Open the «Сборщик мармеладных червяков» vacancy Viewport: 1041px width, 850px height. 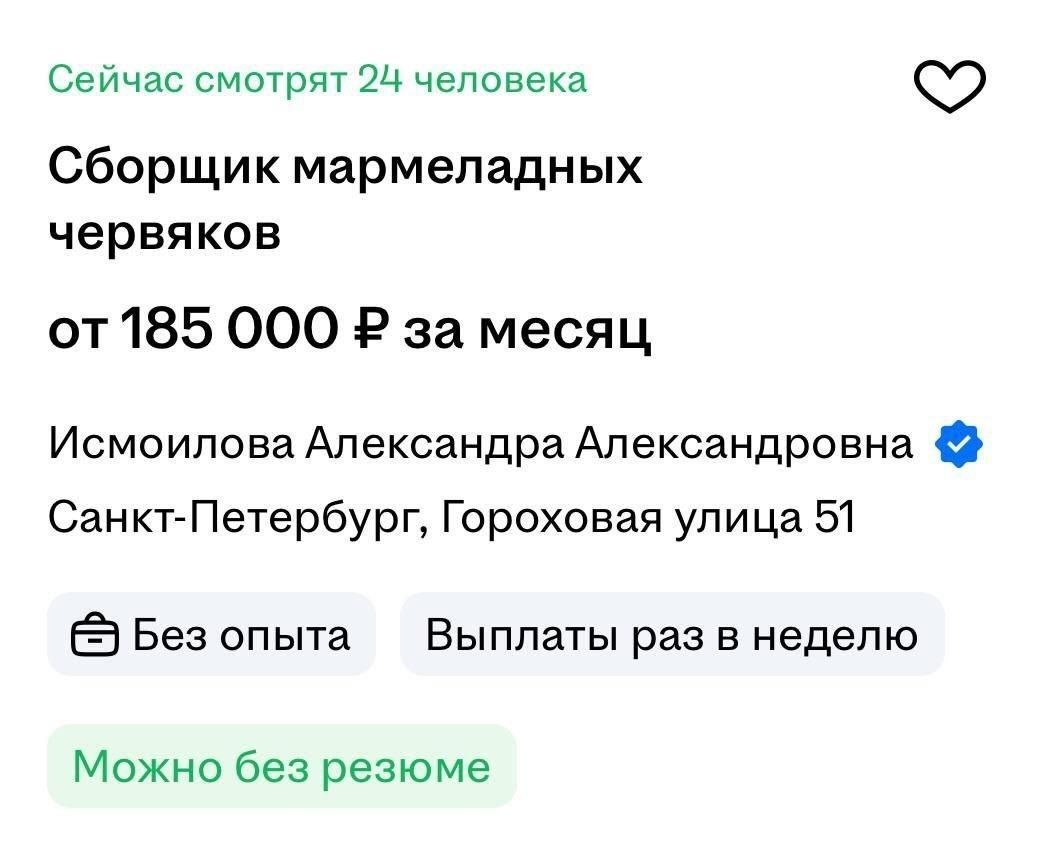pyautogui.click(x=345, y=200)
